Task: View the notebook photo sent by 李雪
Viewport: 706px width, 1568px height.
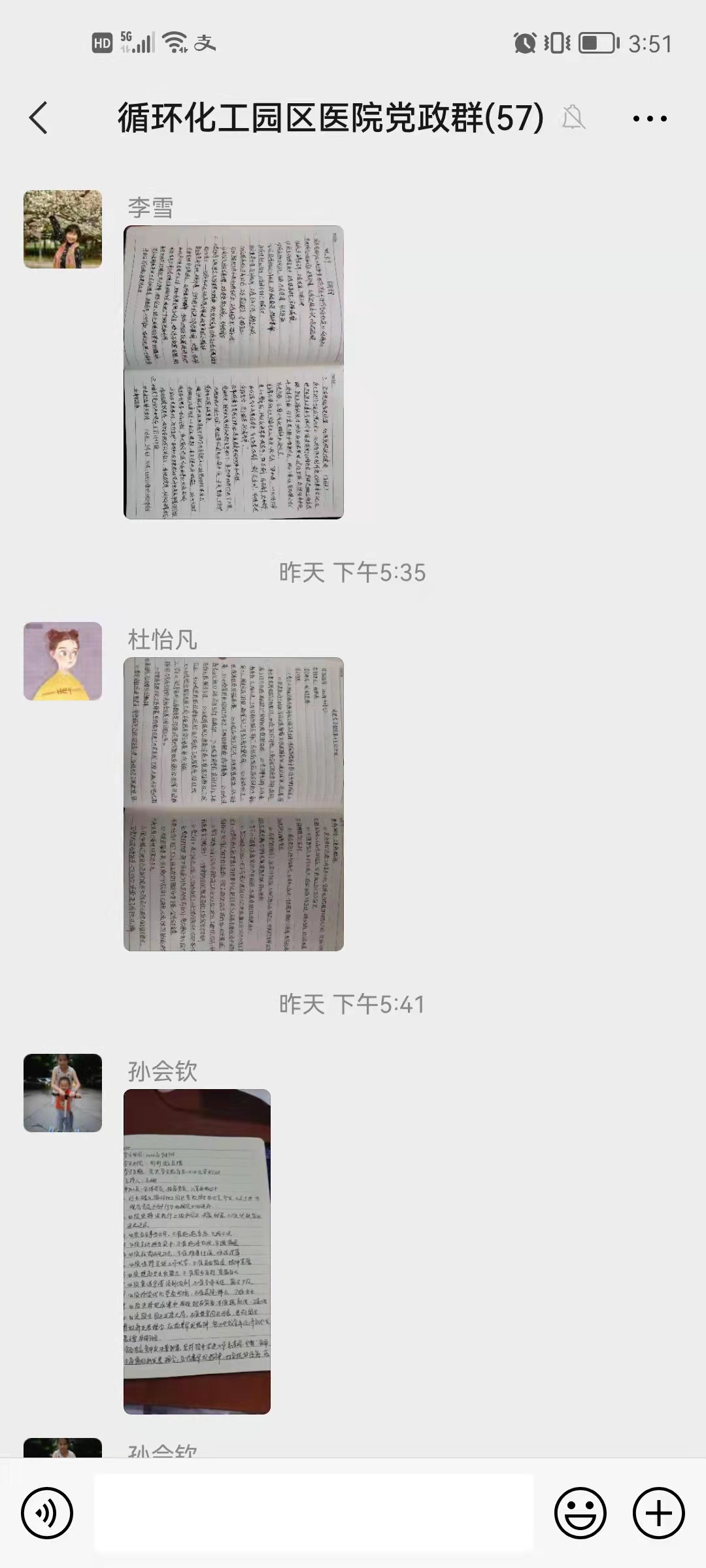Action: [x=233, y=372]
